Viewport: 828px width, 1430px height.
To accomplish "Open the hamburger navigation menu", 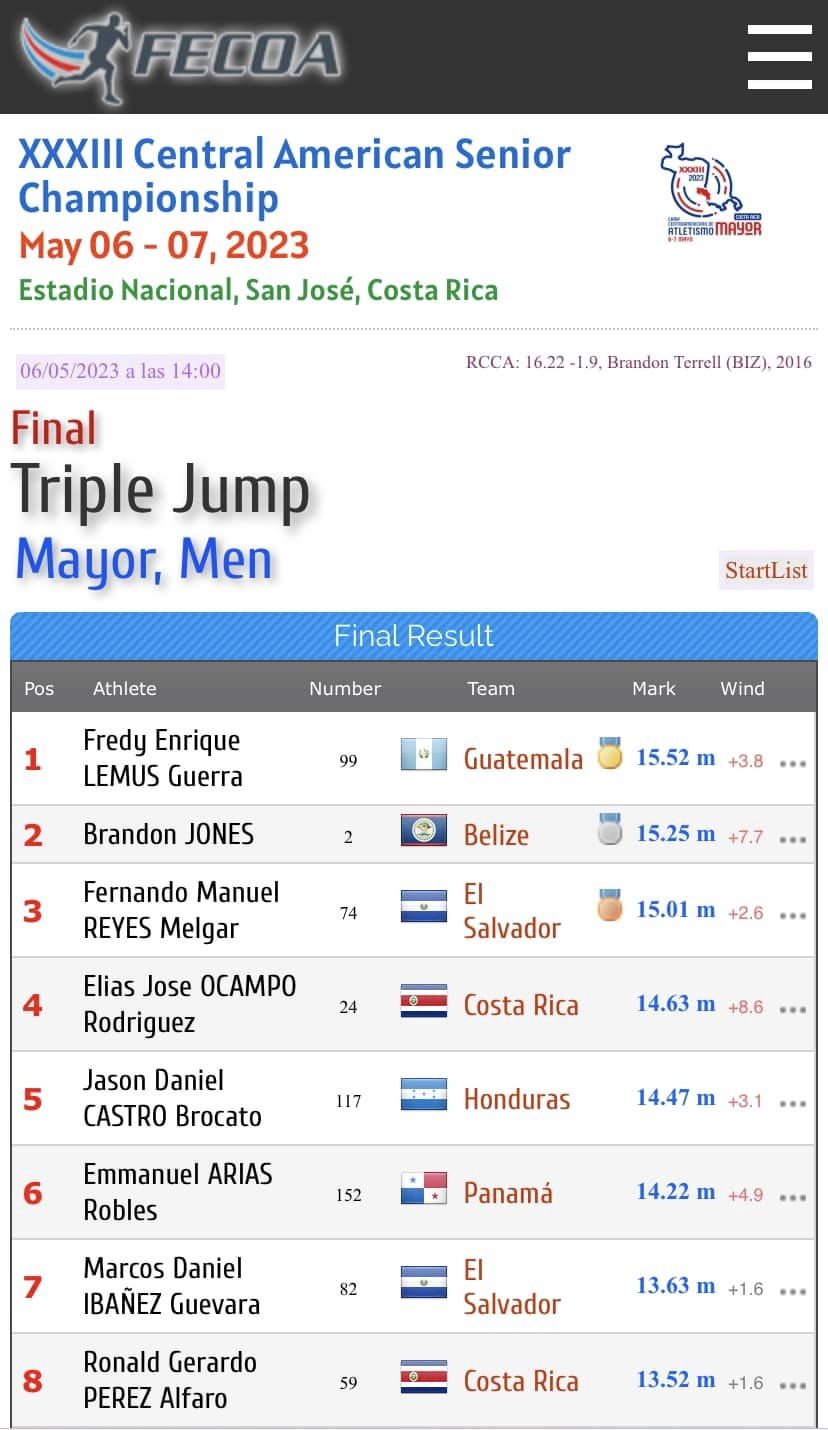I will click(x=779, y=56).
